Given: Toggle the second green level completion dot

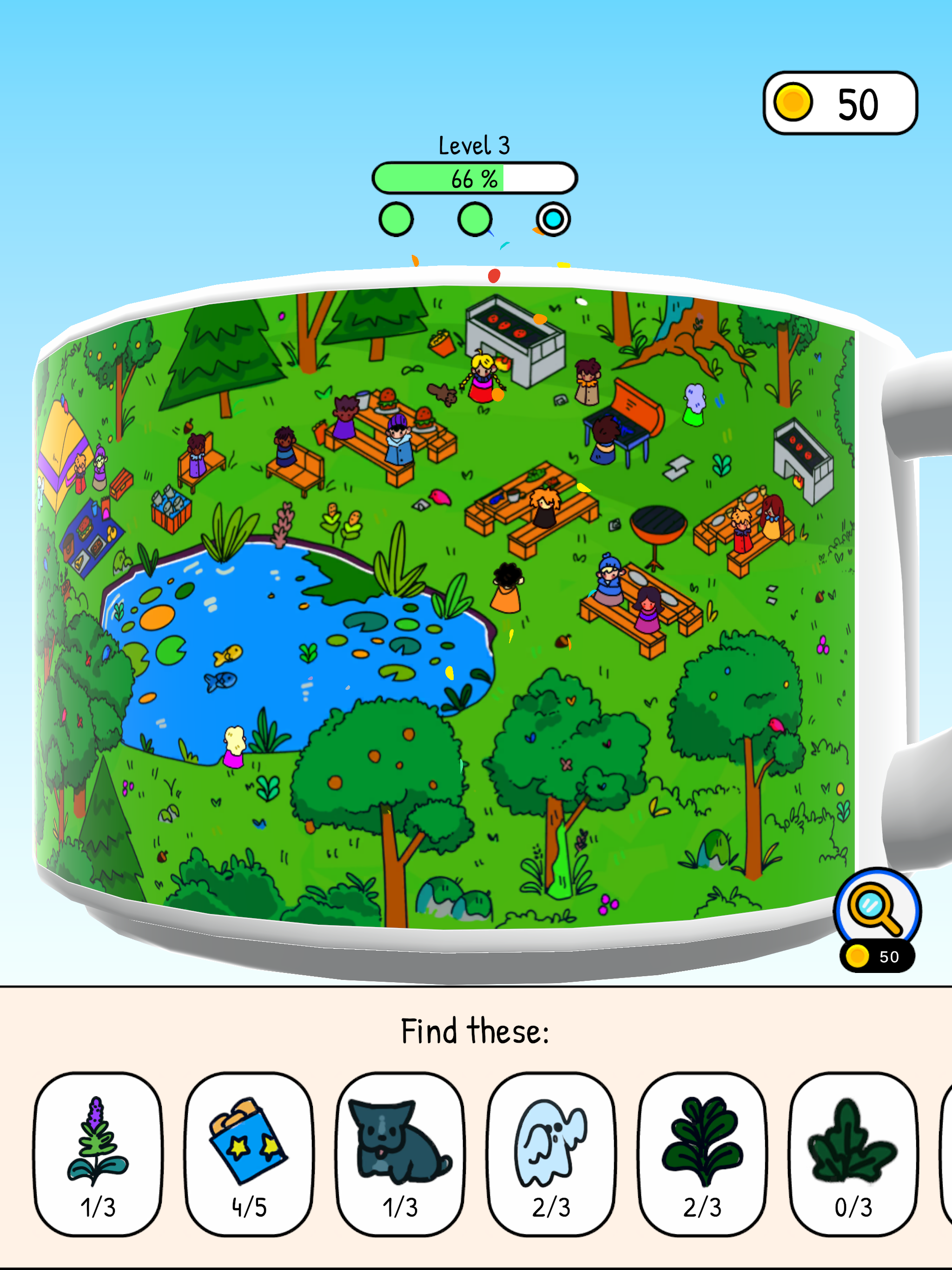Looking at the screenshot, I should 475,219.
